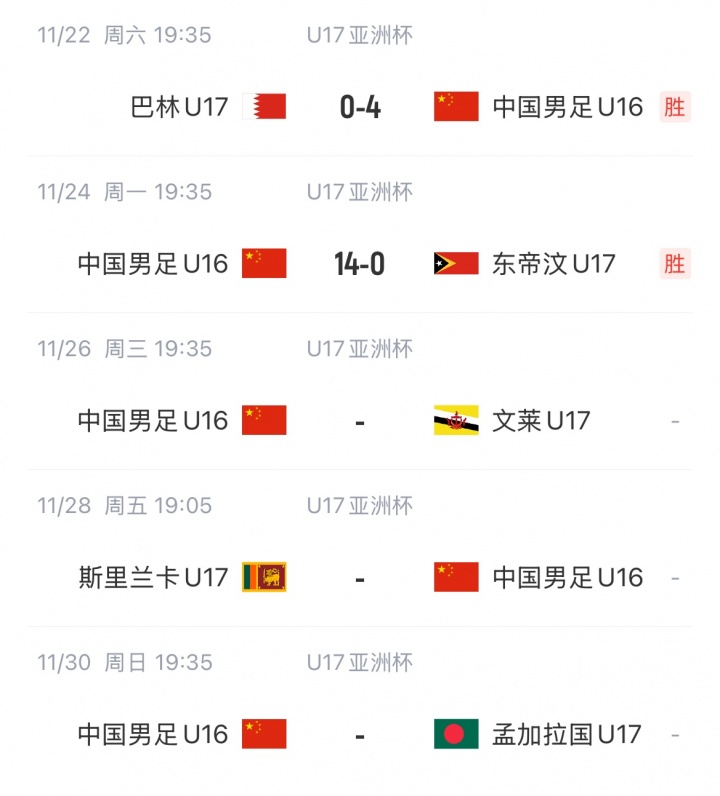
Task: Open the Bahrain U17 vs China U16 match
Action: coord(360,107)
